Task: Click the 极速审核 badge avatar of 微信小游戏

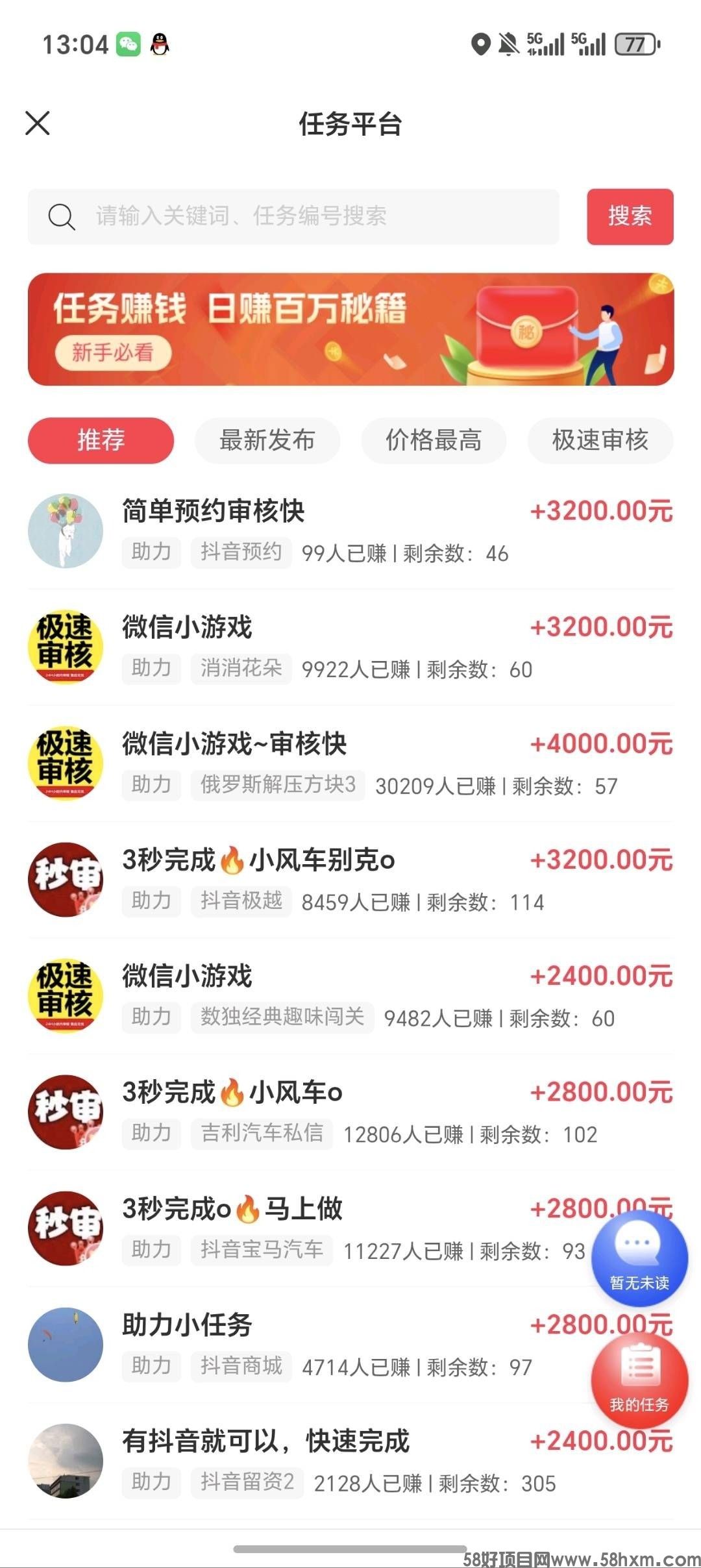Action: point(66,647)
